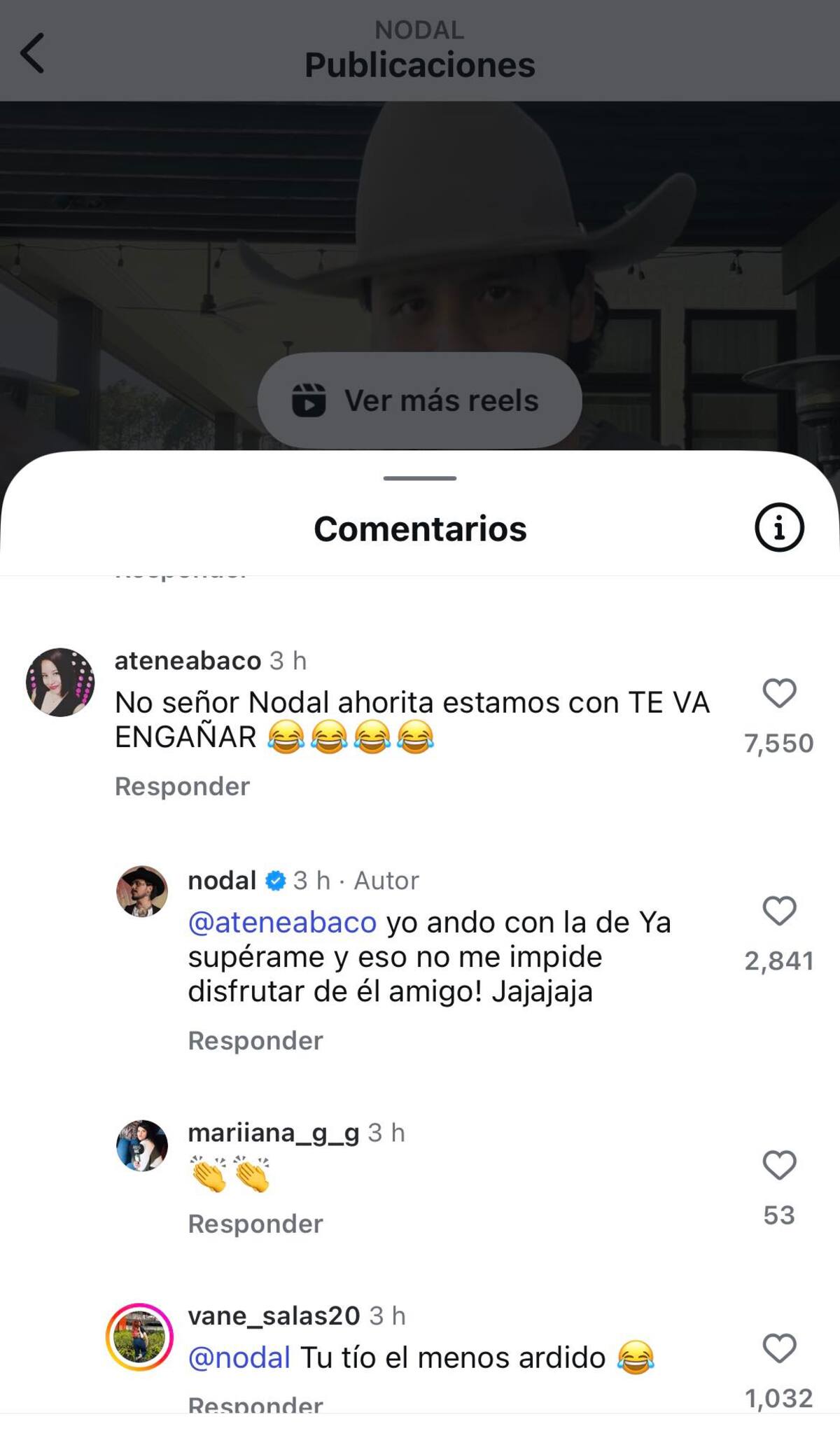The width and height of the screenshot is (840, 1431).
Task: Reply to ateneabaco via Responder
Action: (x=183, y=787)
